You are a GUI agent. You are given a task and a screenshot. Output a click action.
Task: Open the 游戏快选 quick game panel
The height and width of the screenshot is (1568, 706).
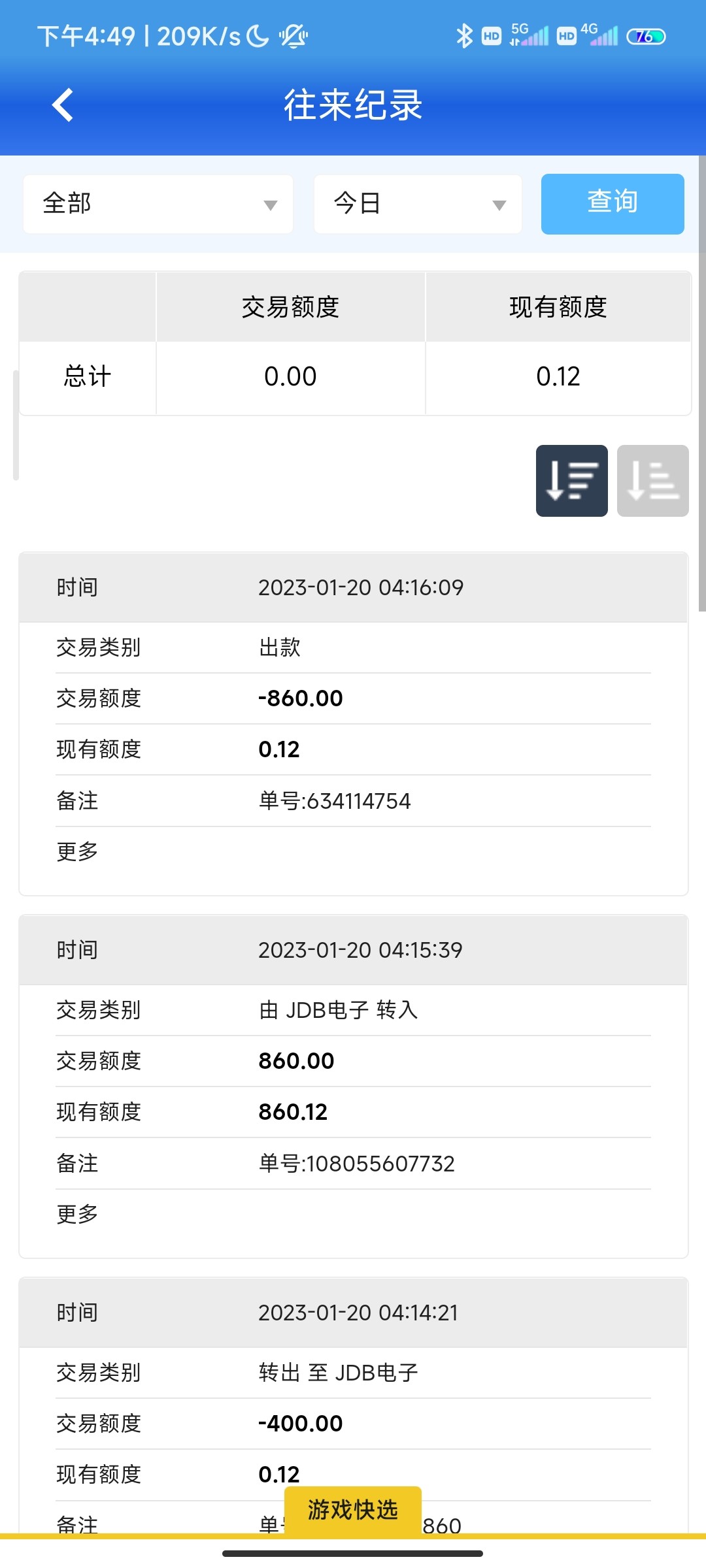353,1511
